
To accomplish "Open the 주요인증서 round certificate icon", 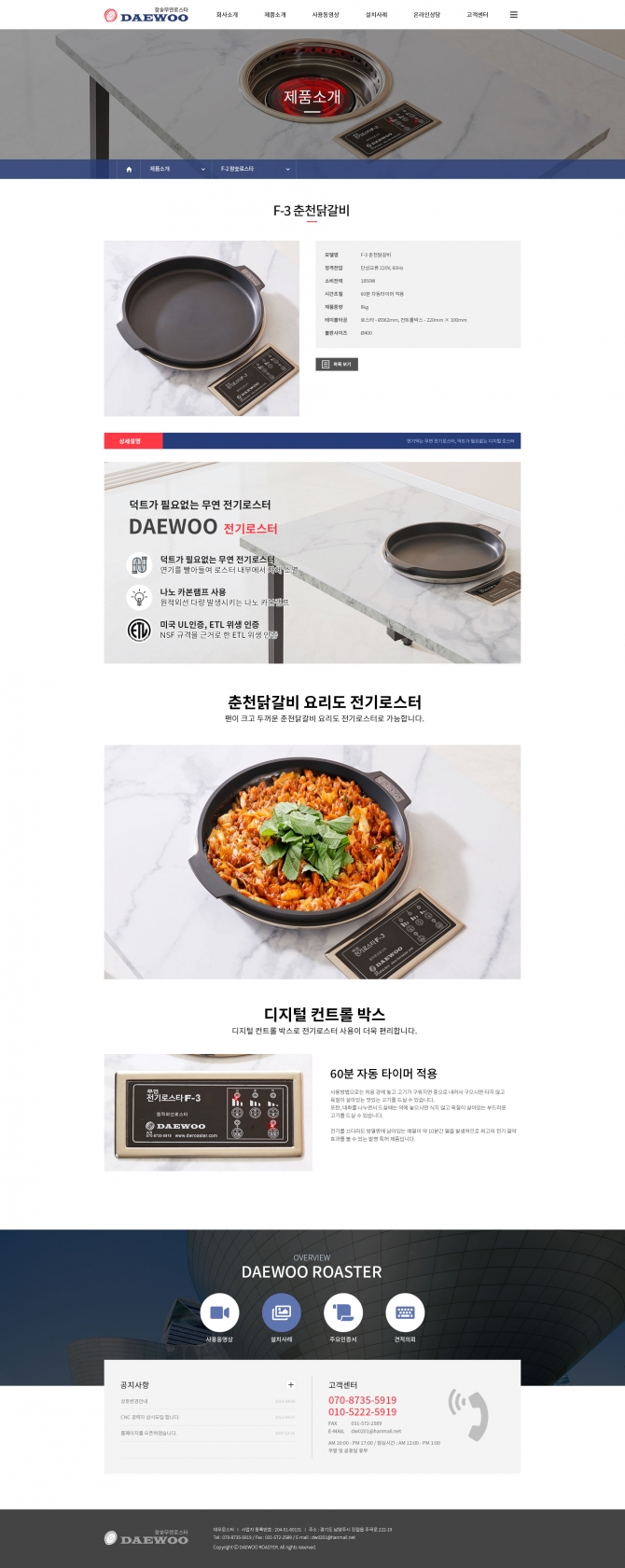I will (342, 1312).
